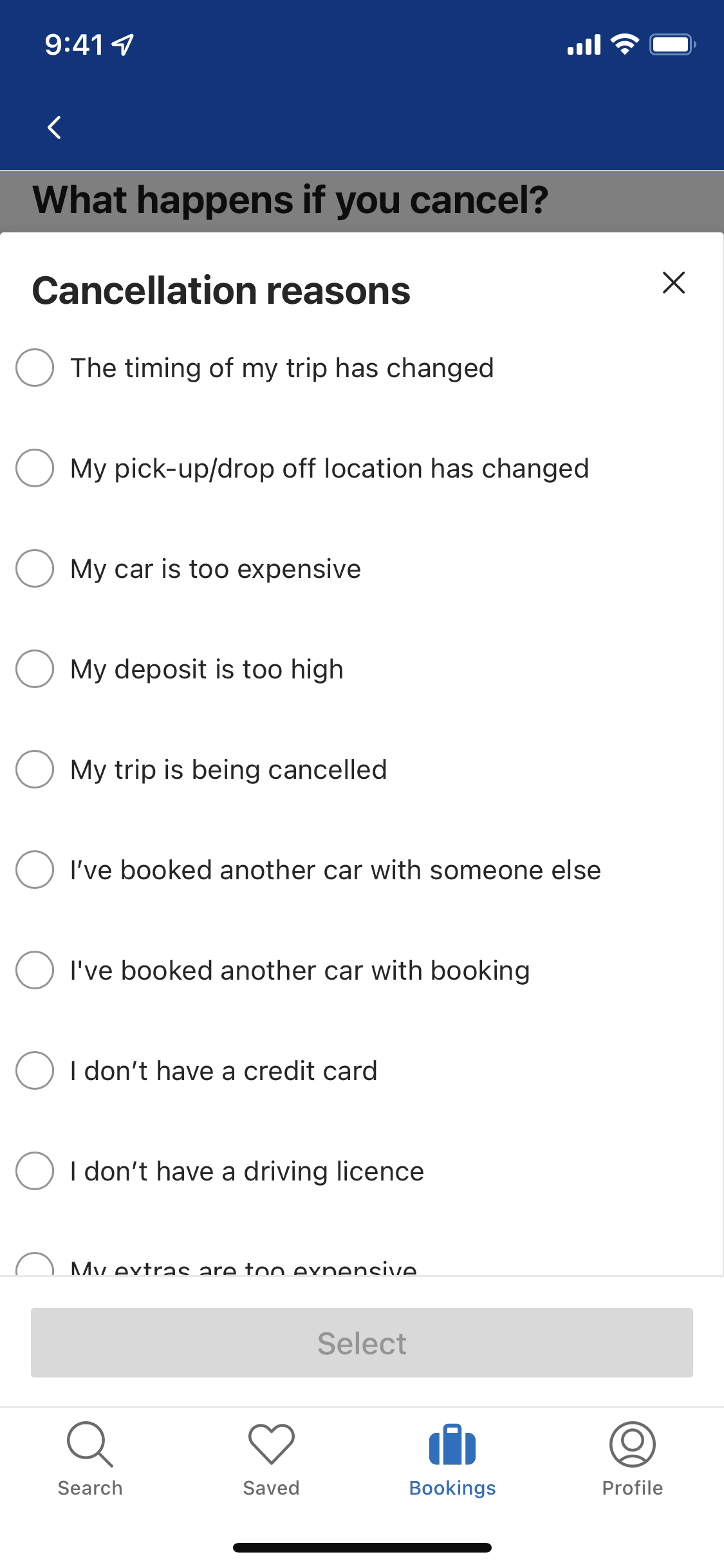
Task: Select 'The timing of my trip has changed'
Action: pyautogui.click(x=35, y=368)
